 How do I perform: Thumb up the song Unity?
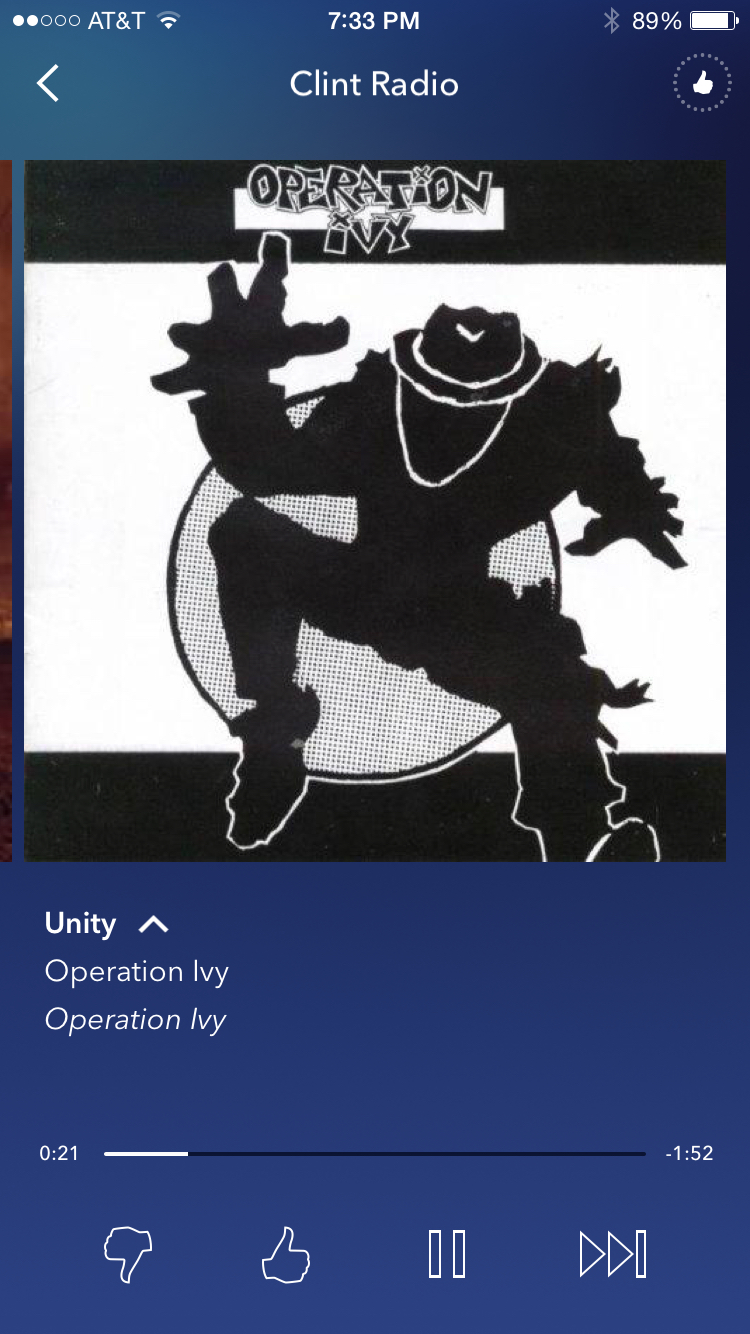[285, 1255]
